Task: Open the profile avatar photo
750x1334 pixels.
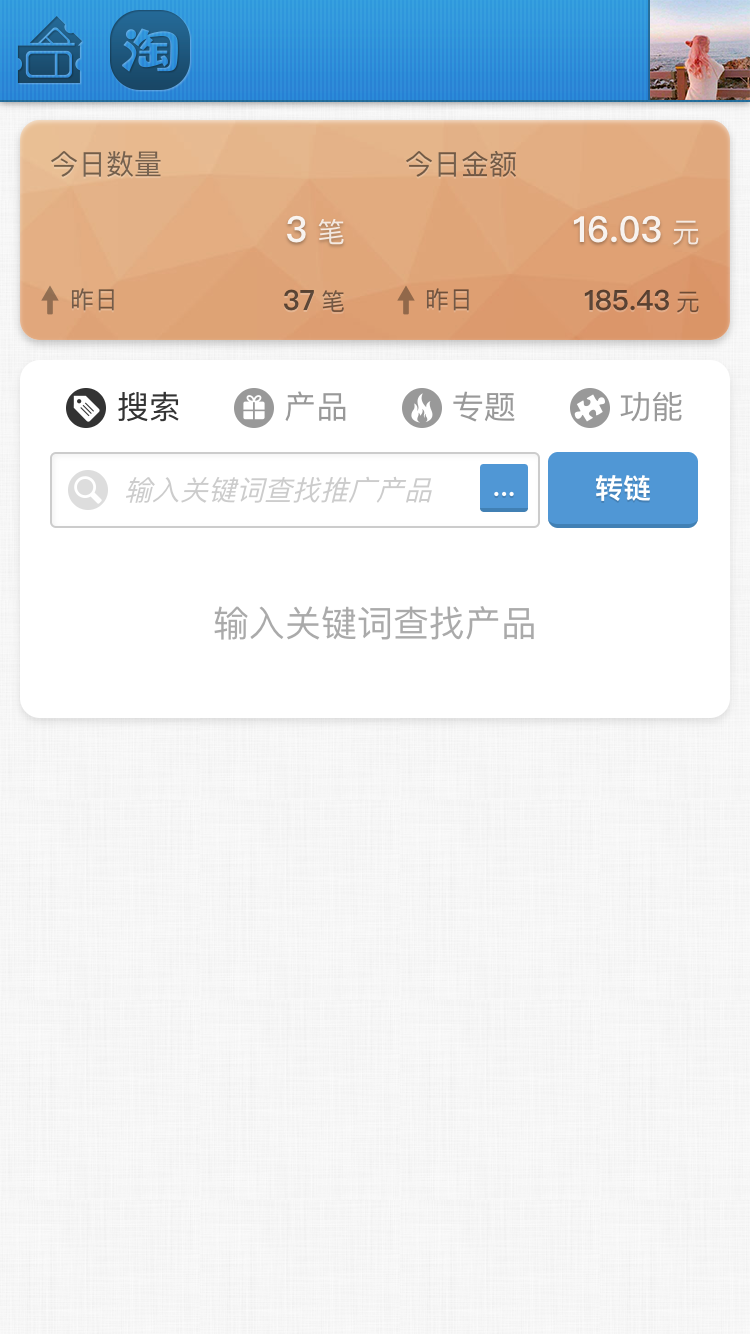Action: pyautogui.click(x=699, y=50)
